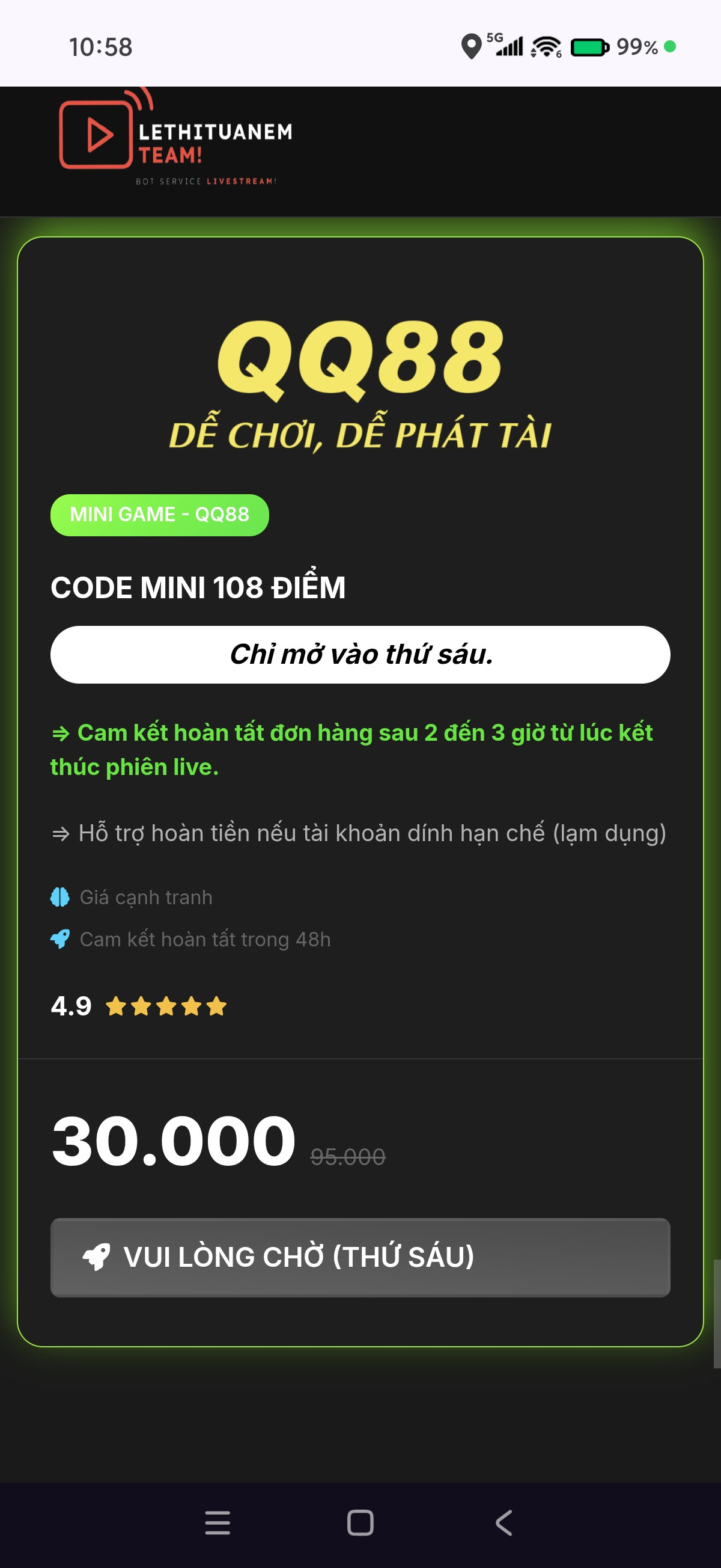
Task: Go to the home screen
Action: (x=360, y=1522)
